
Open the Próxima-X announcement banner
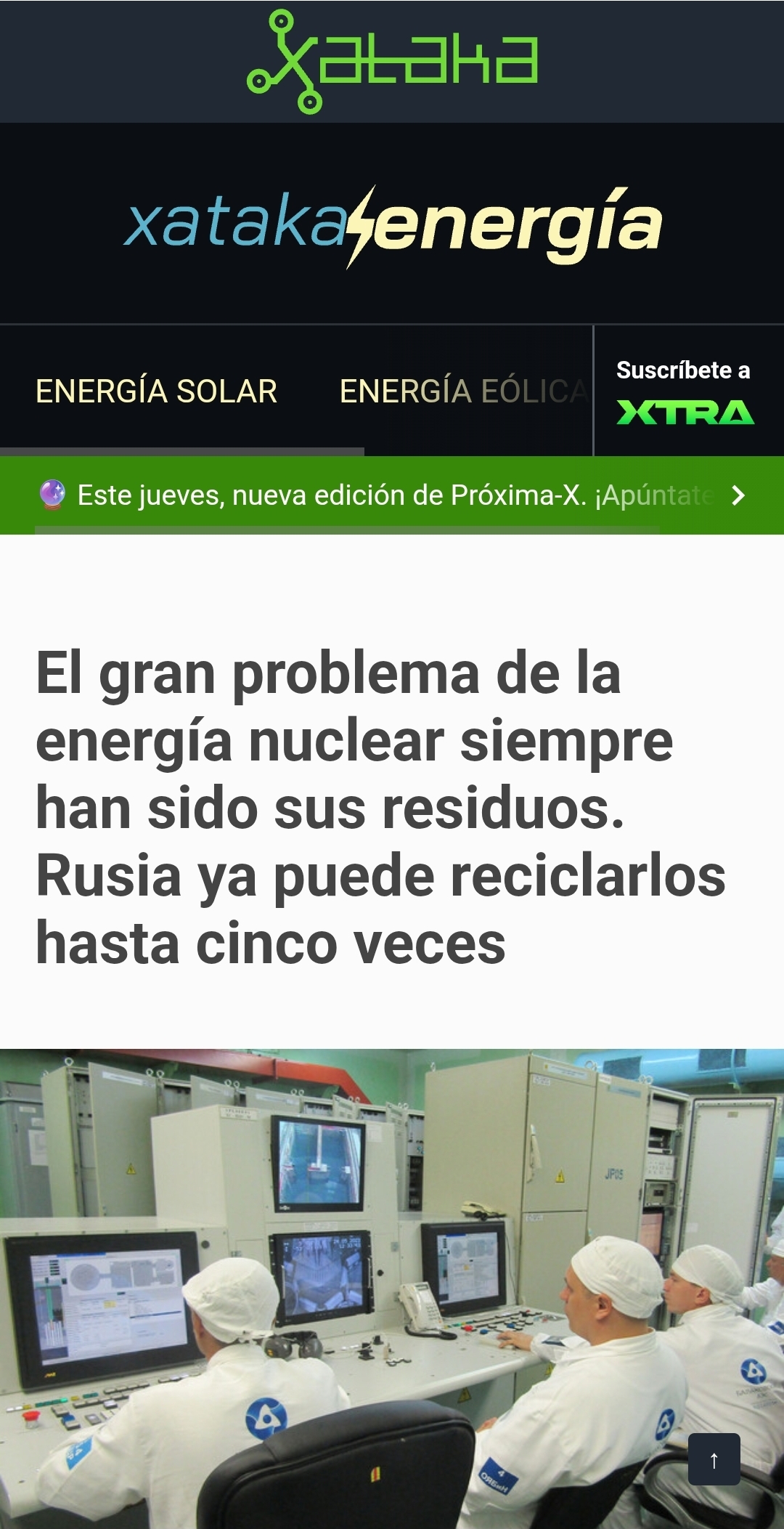pos(392,495)
